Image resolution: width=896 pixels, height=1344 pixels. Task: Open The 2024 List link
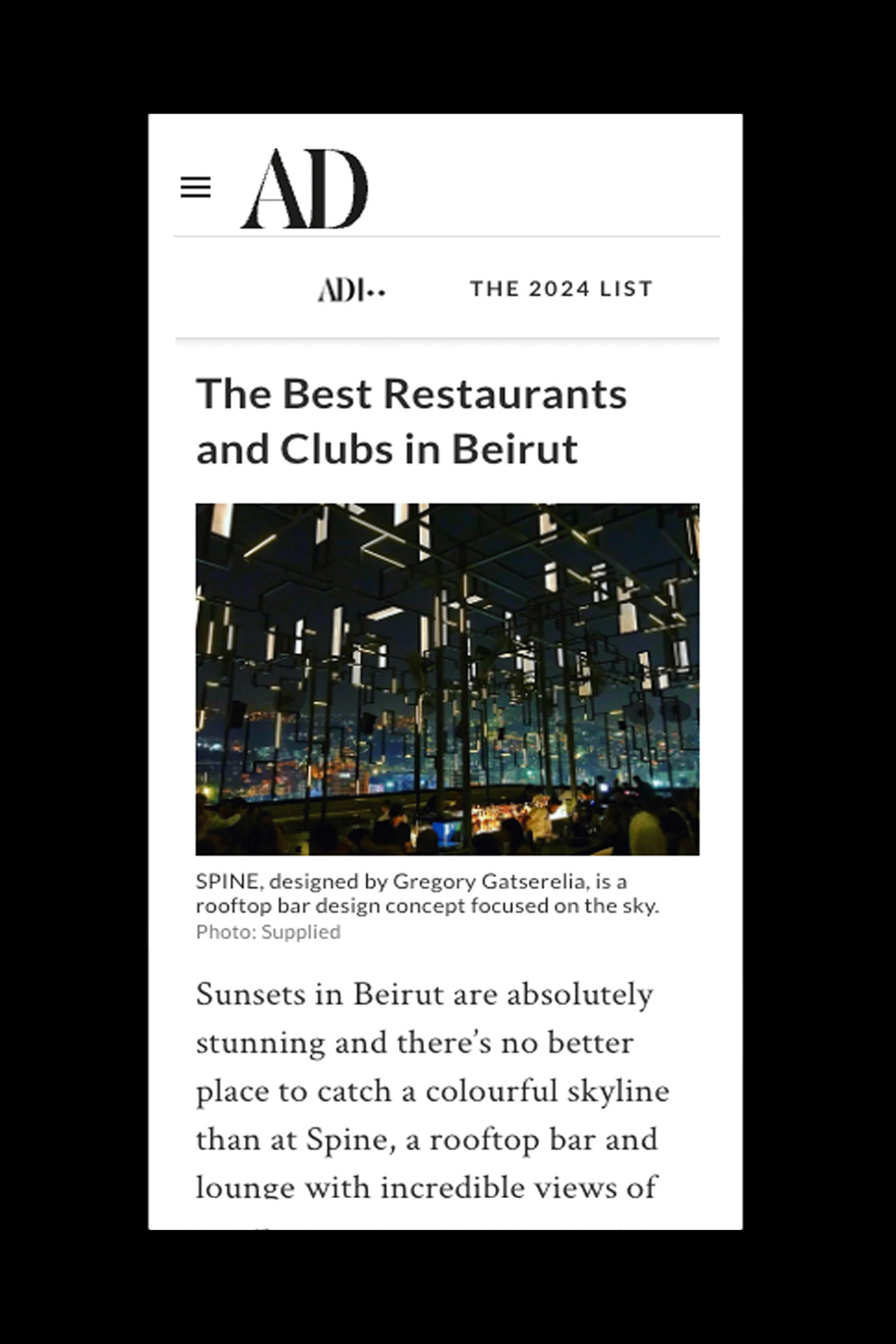[x=561, y=288]
